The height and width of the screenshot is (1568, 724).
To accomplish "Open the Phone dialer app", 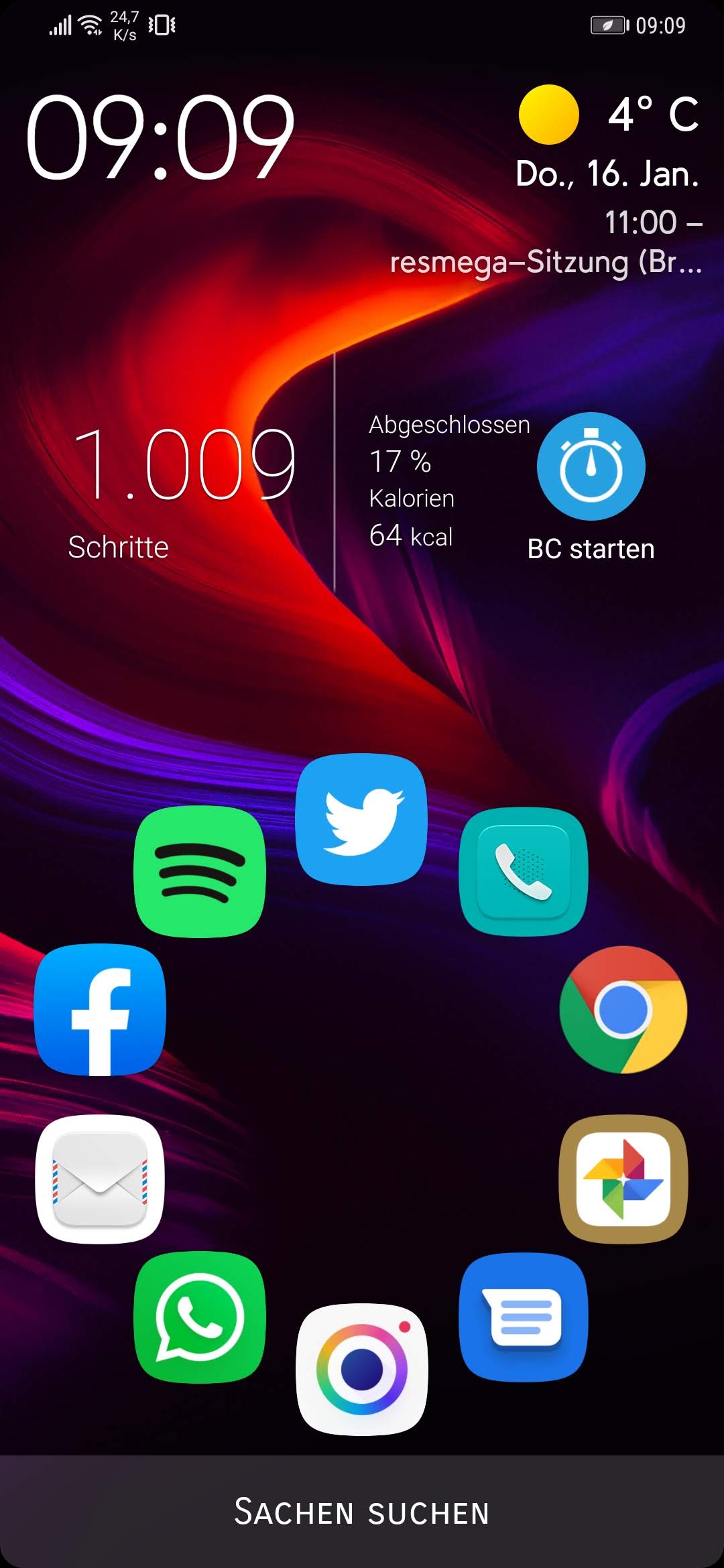I will tap(524, 870).
